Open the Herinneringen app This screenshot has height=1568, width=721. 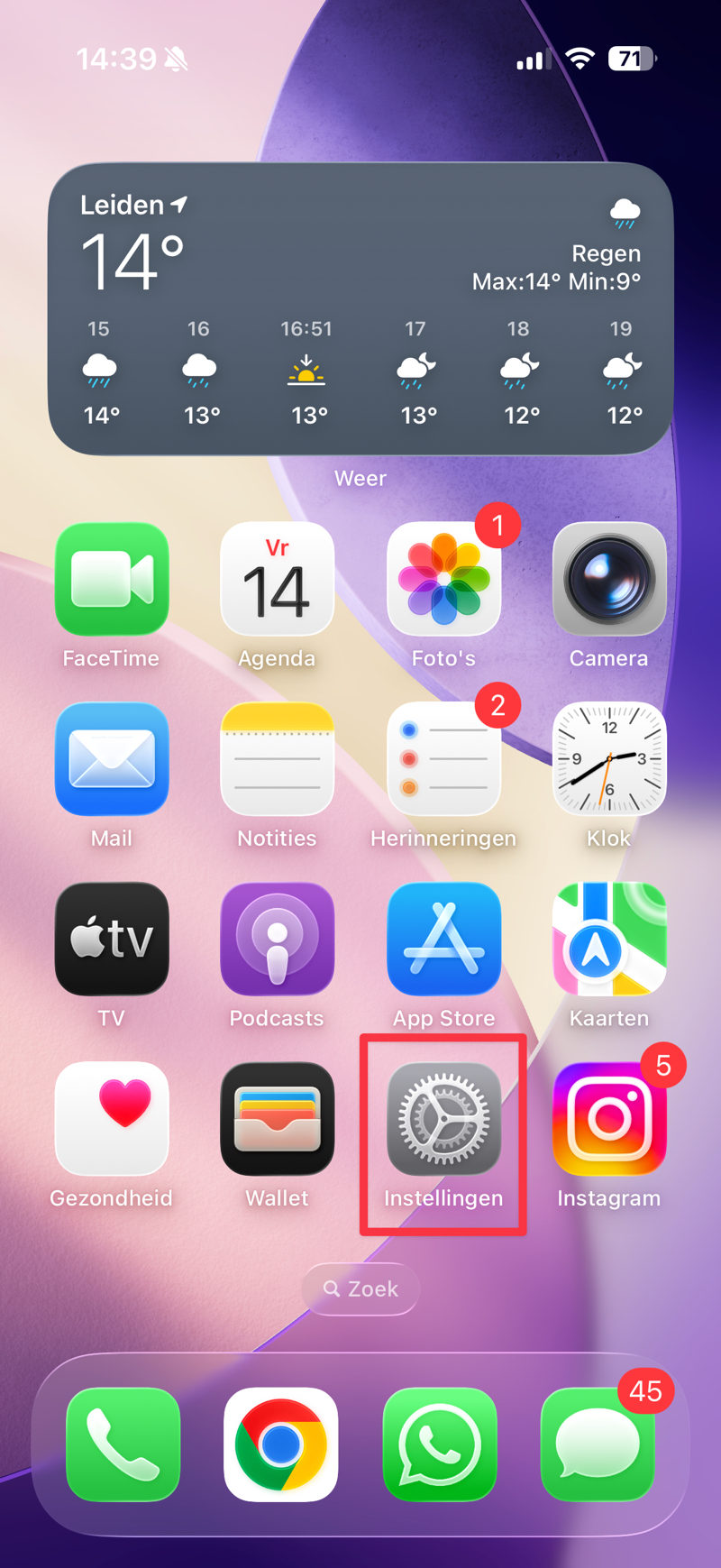[443, 759]
